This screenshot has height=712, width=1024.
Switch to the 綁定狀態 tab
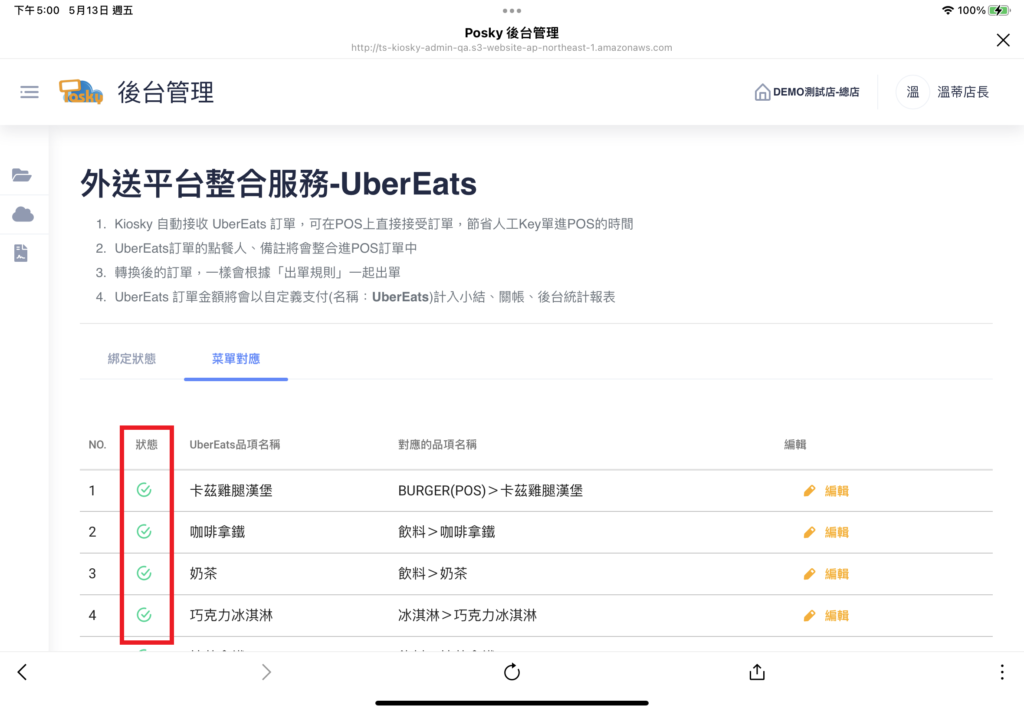coord(132,359)
